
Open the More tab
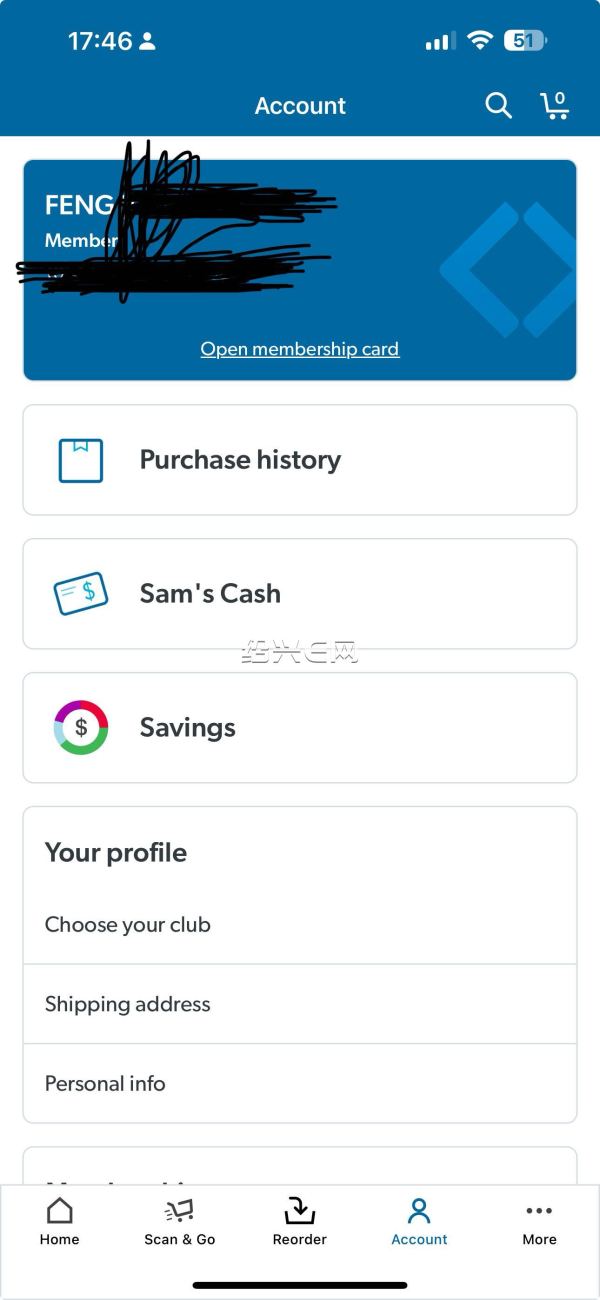click(x=539, y=1222)
